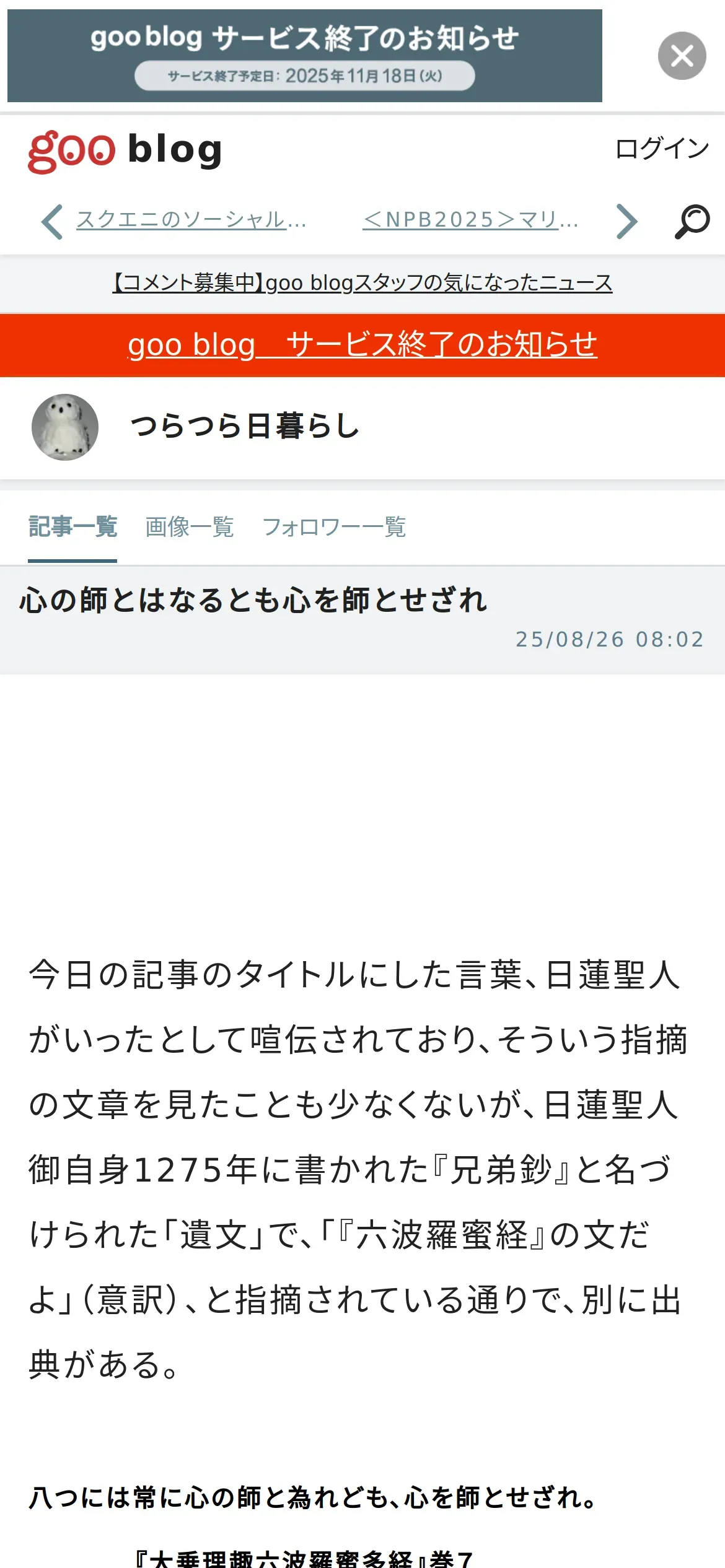Switch to the 画像一覧 tab
The height and width of the screenshot is (1568, 725).
pos(190,527)
